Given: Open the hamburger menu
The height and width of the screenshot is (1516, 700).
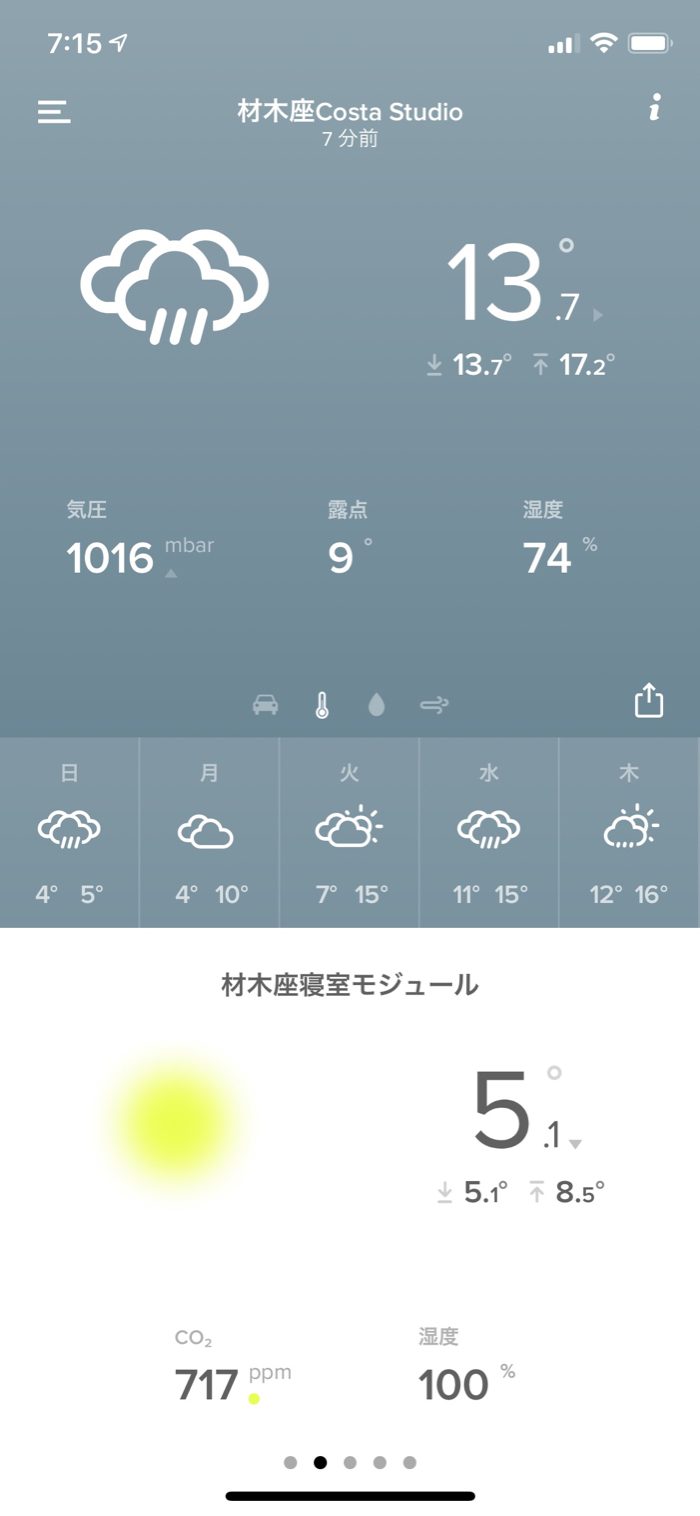Looking at the screenshot, I should click(54, 111).
